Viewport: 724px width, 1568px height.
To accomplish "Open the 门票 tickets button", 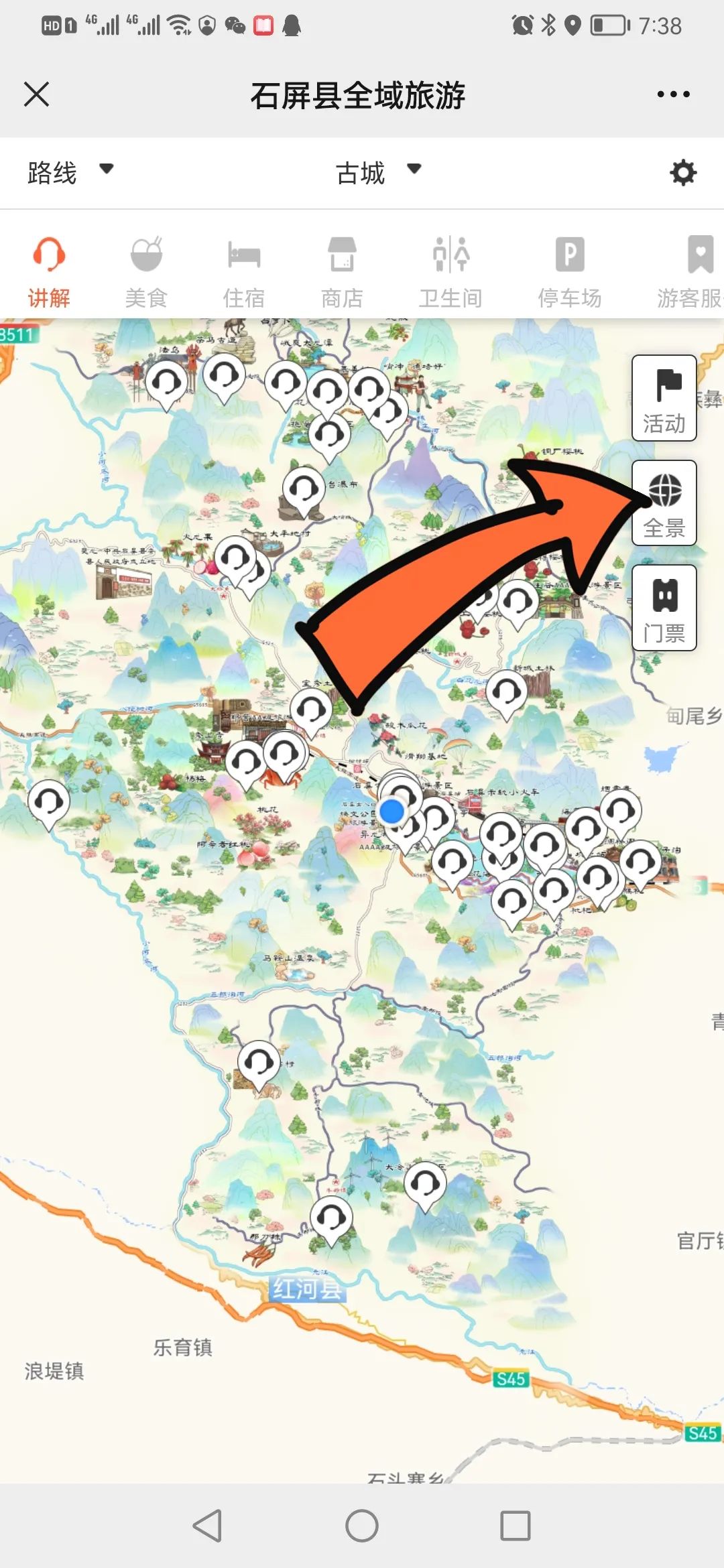I will (x=664, y=608).
